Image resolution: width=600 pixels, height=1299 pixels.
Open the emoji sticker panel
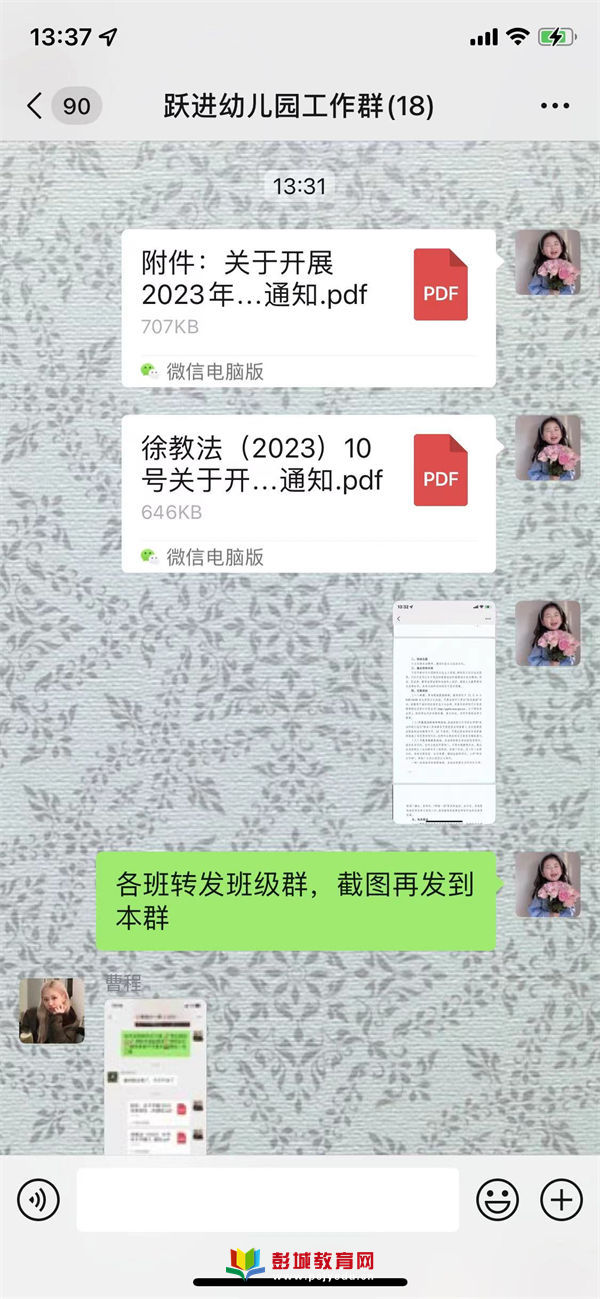[497, 1199]
